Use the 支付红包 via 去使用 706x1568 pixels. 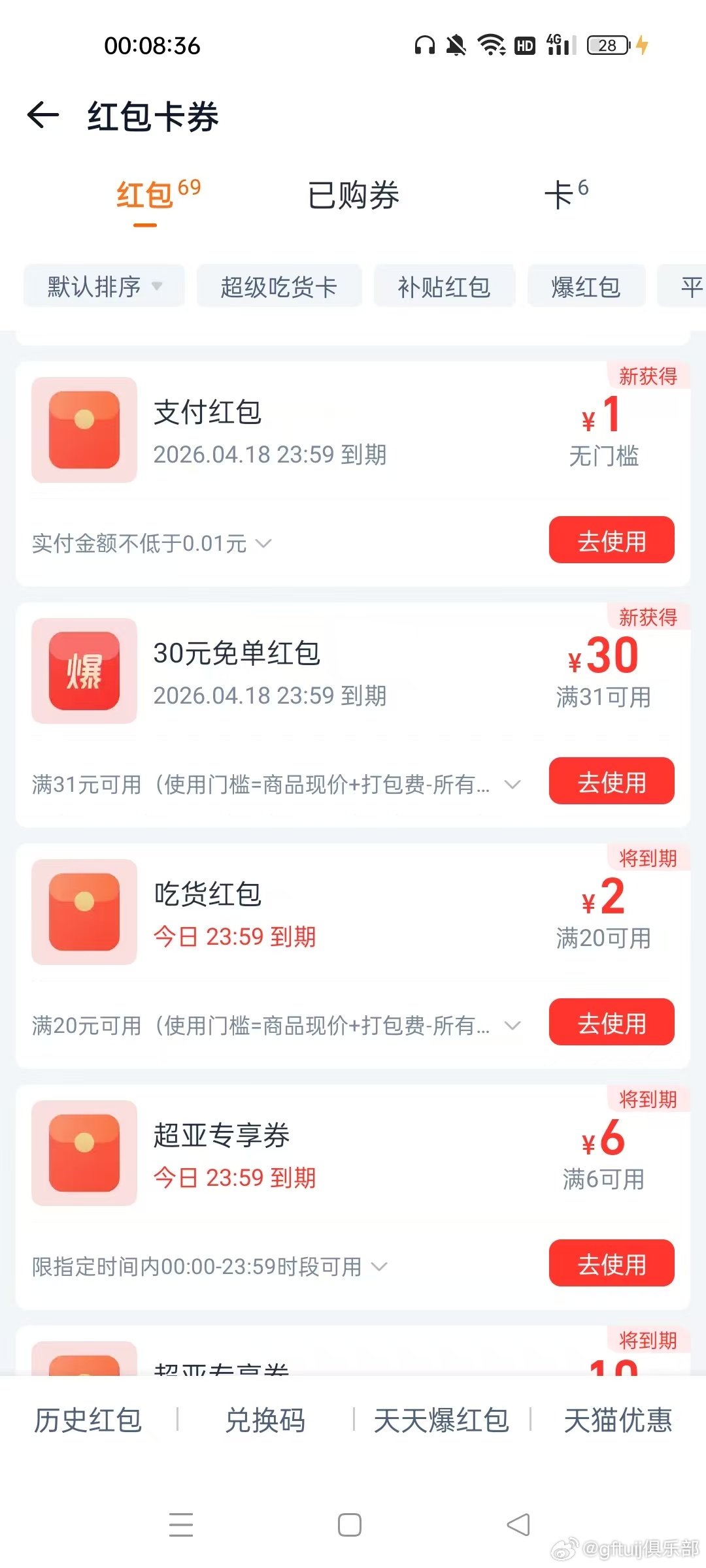[611, 540]
